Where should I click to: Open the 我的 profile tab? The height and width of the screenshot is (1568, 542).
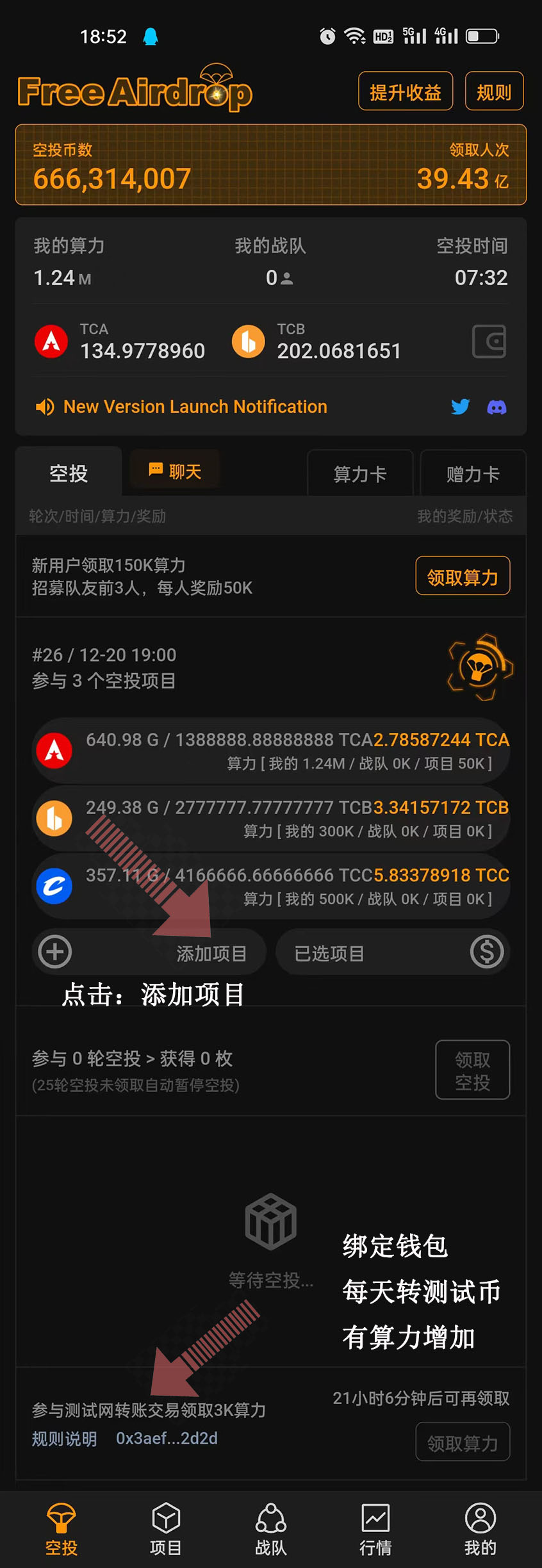(x=480, y=1530)
